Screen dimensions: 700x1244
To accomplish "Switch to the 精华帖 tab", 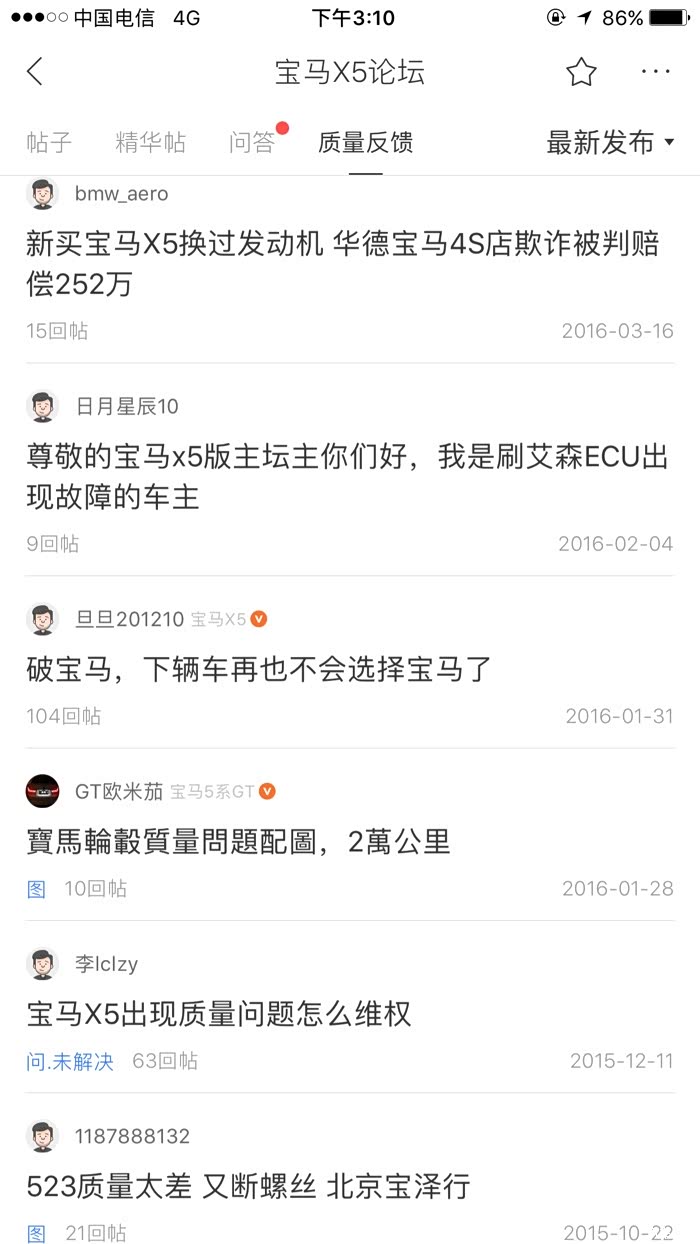I will pos(151,142).
